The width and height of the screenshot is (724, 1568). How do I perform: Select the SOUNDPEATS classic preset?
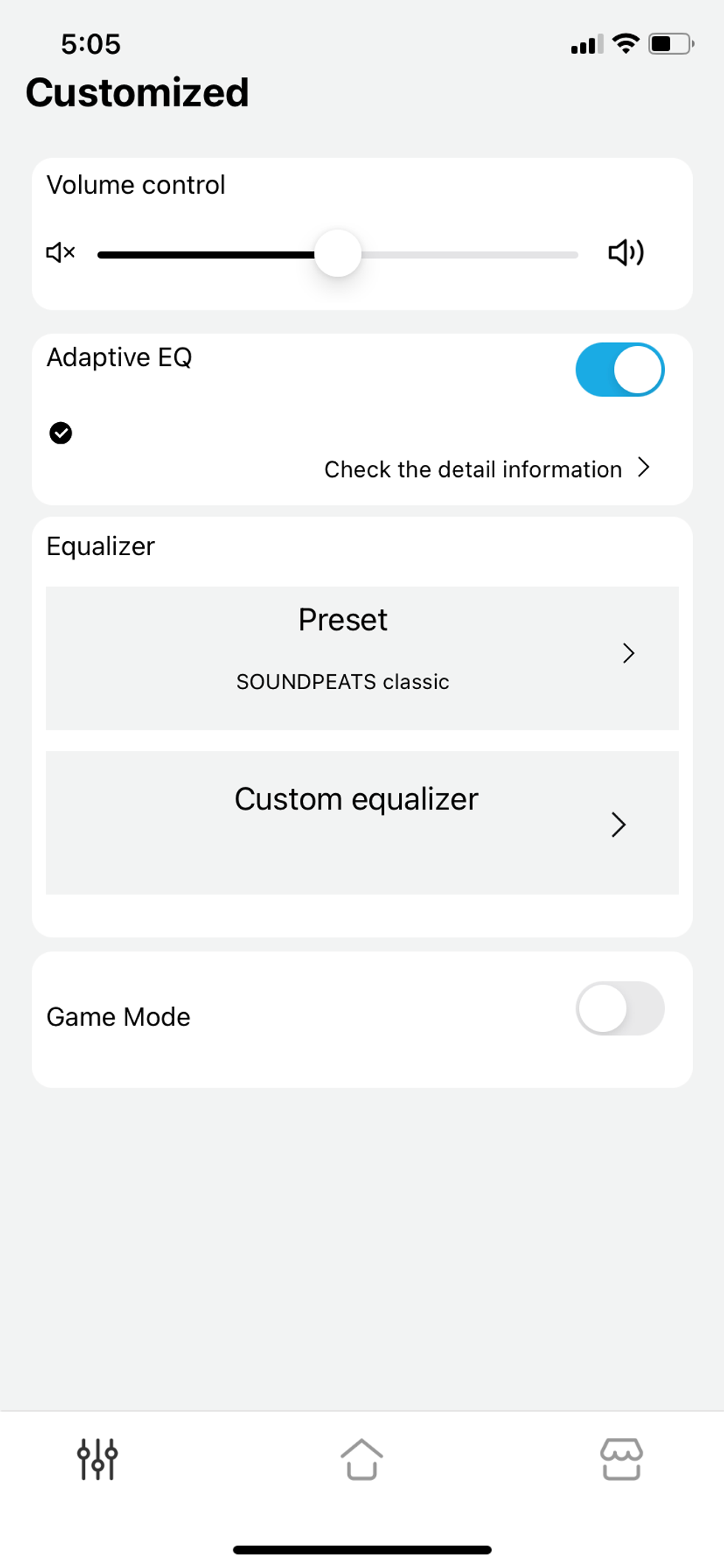pyautogui.click(x=342, y=682)
